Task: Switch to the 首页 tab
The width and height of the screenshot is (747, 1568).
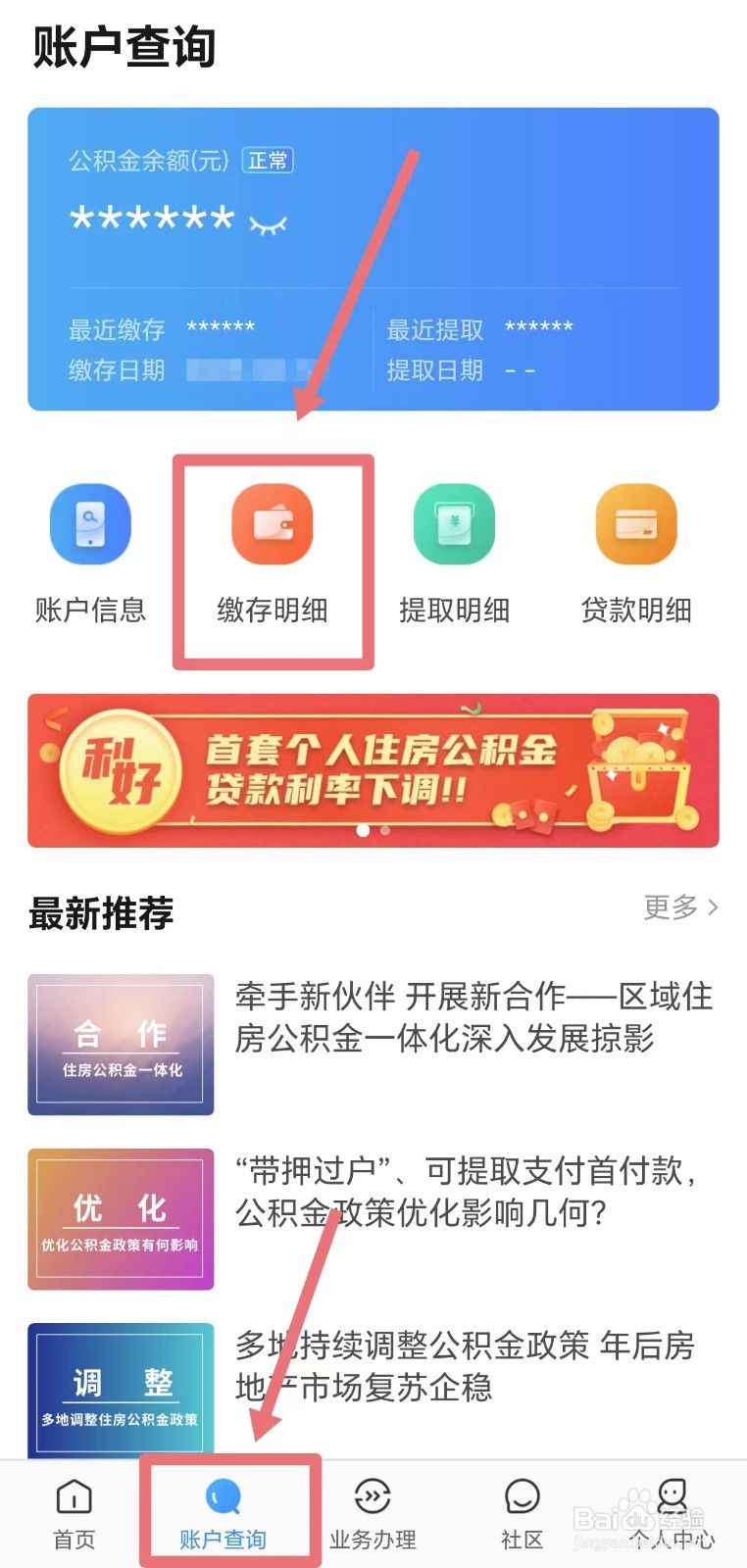Action: point(74,1514)
